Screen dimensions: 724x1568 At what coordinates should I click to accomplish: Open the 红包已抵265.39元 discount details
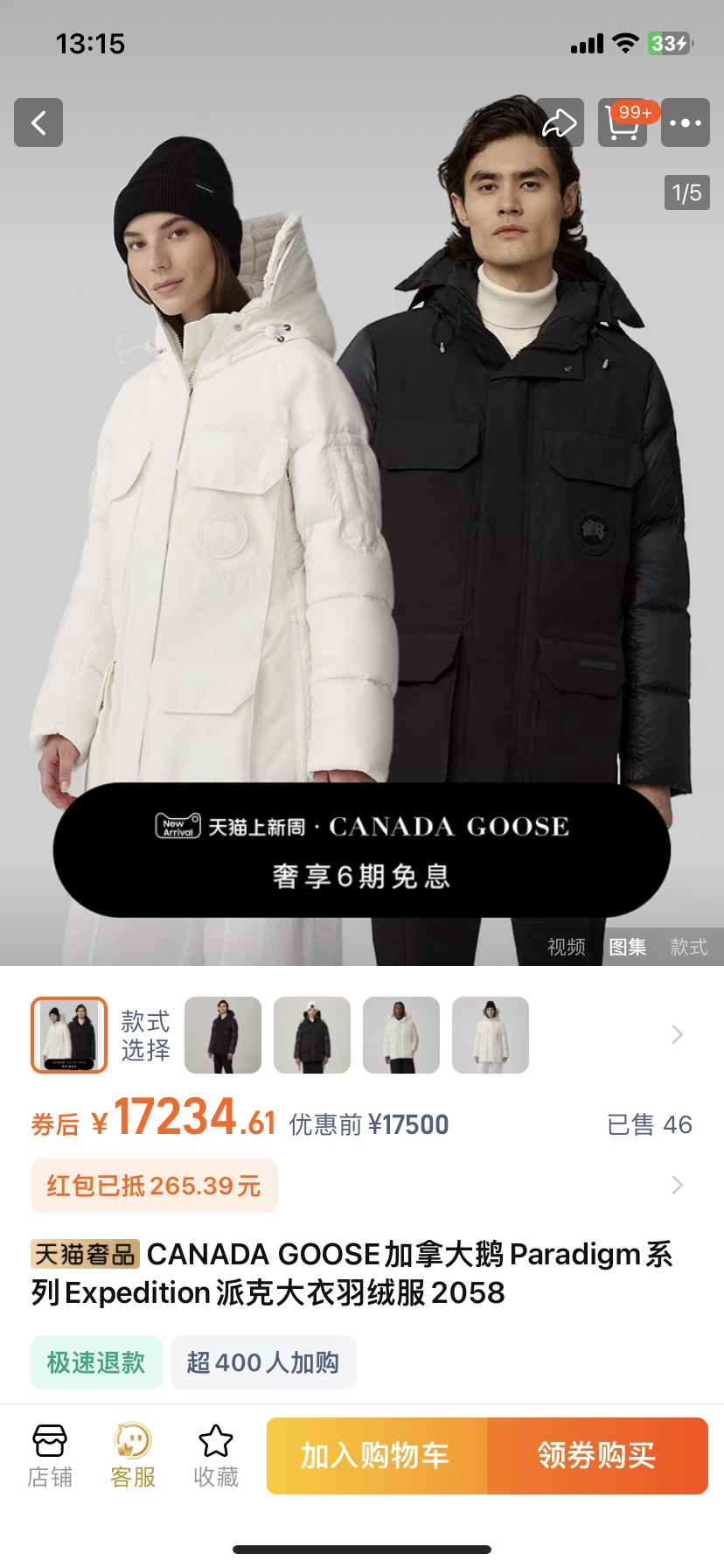[x=154, y=1186]
